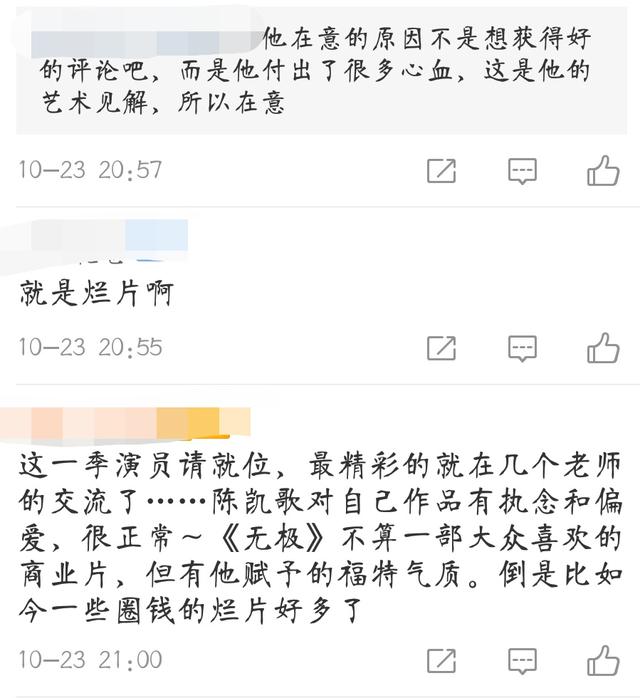640x698 pixels.
Task: Reply to the "就是烂片啊" comment
Action: coord(522,348)
